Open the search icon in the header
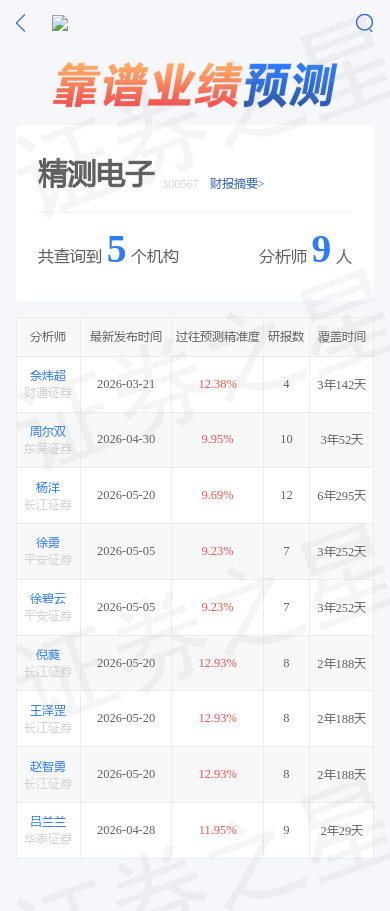Image resolution: width=390 pixels, height=911 pixels. [364, 23]
